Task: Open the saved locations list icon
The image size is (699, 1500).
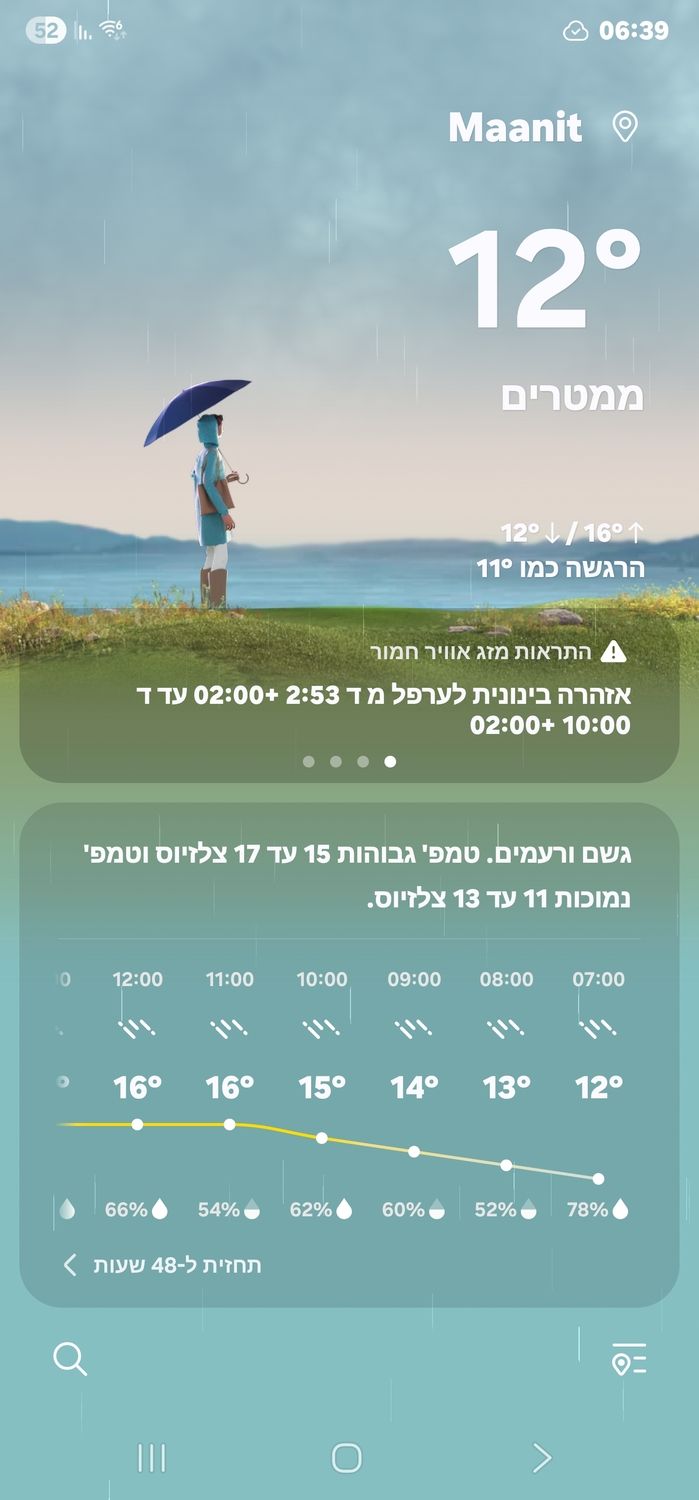Action: pos(629,1359)
